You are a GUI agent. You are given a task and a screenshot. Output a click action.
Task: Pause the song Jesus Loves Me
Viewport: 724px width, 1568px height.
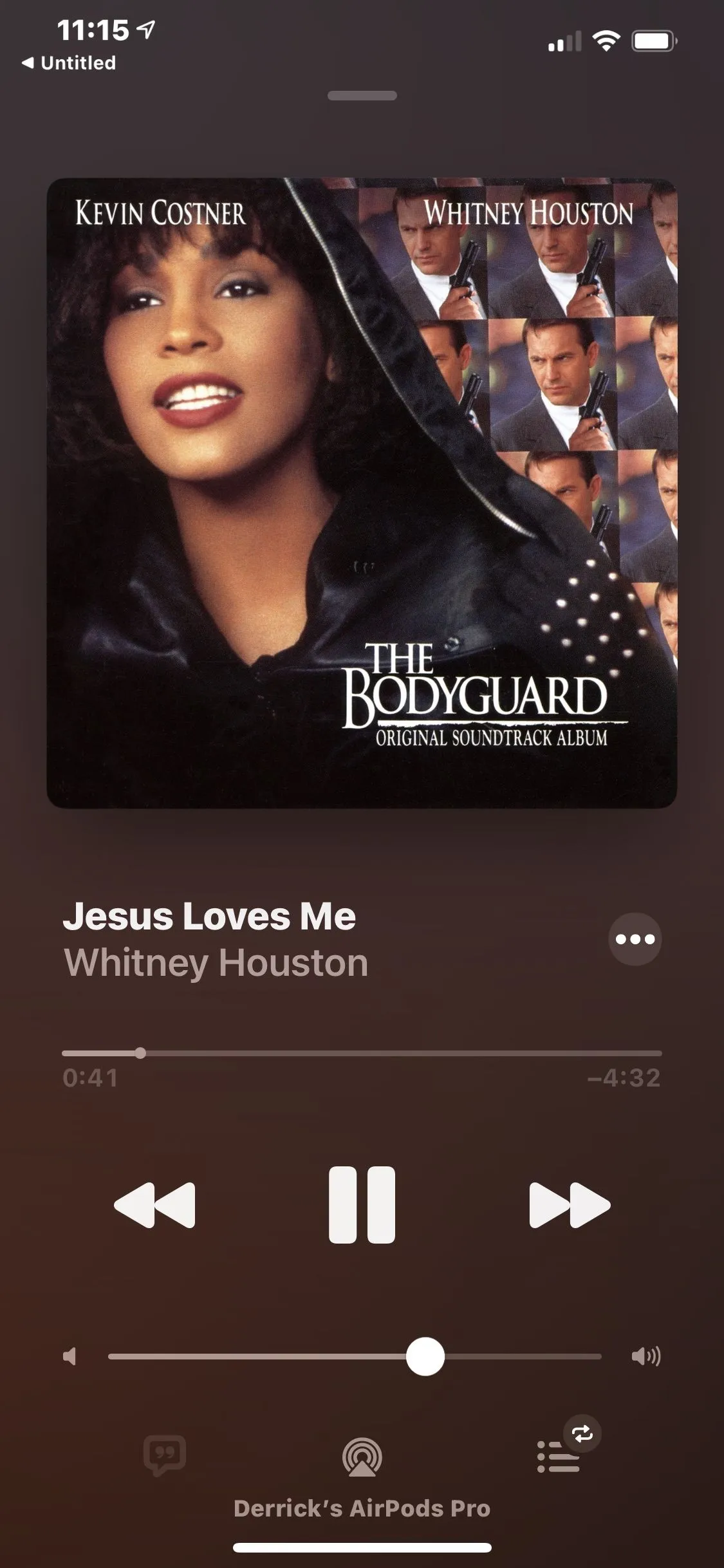coord(362,1204)
